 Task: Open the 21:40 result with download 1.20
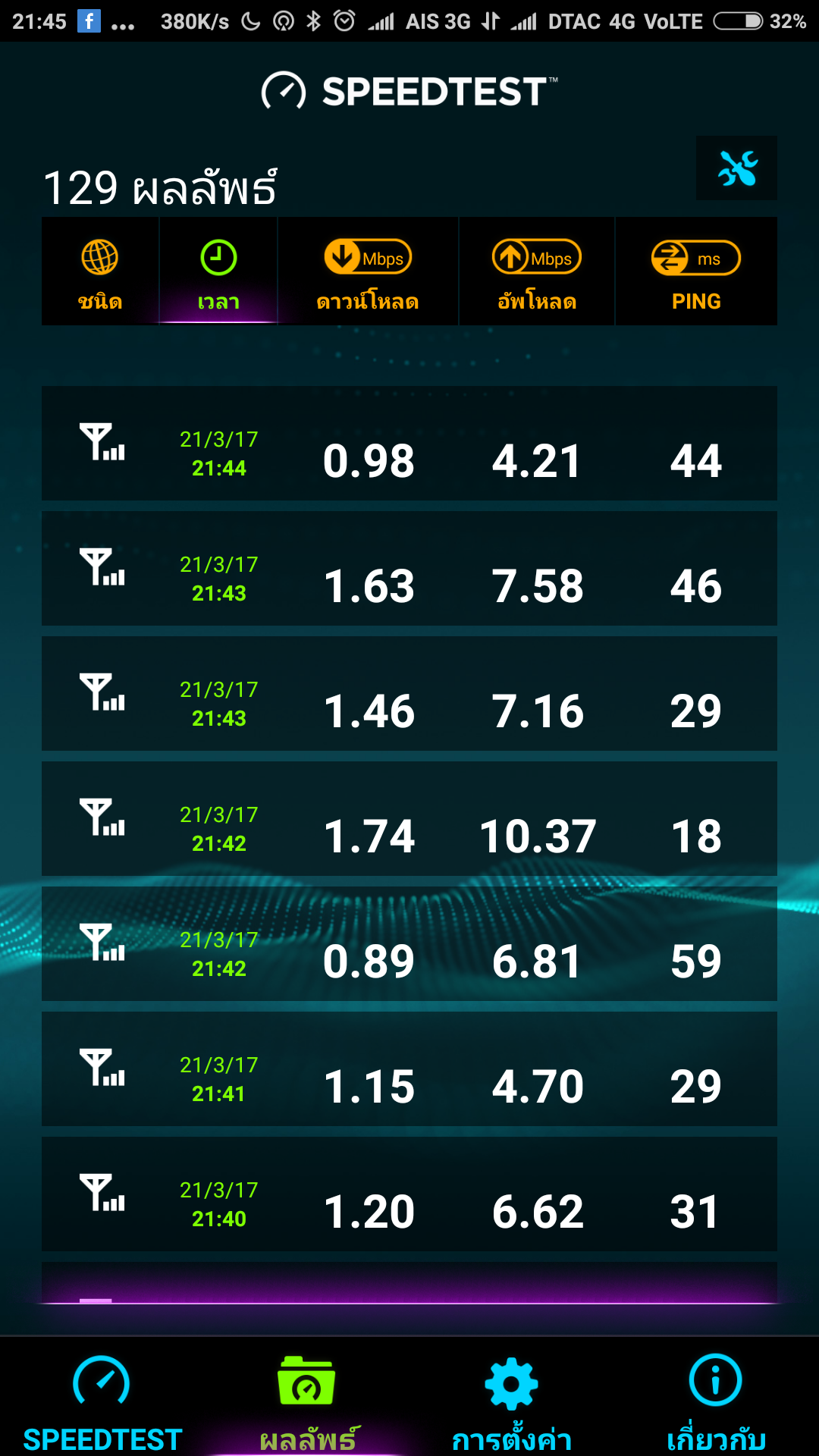click(x=409, y=1194)
